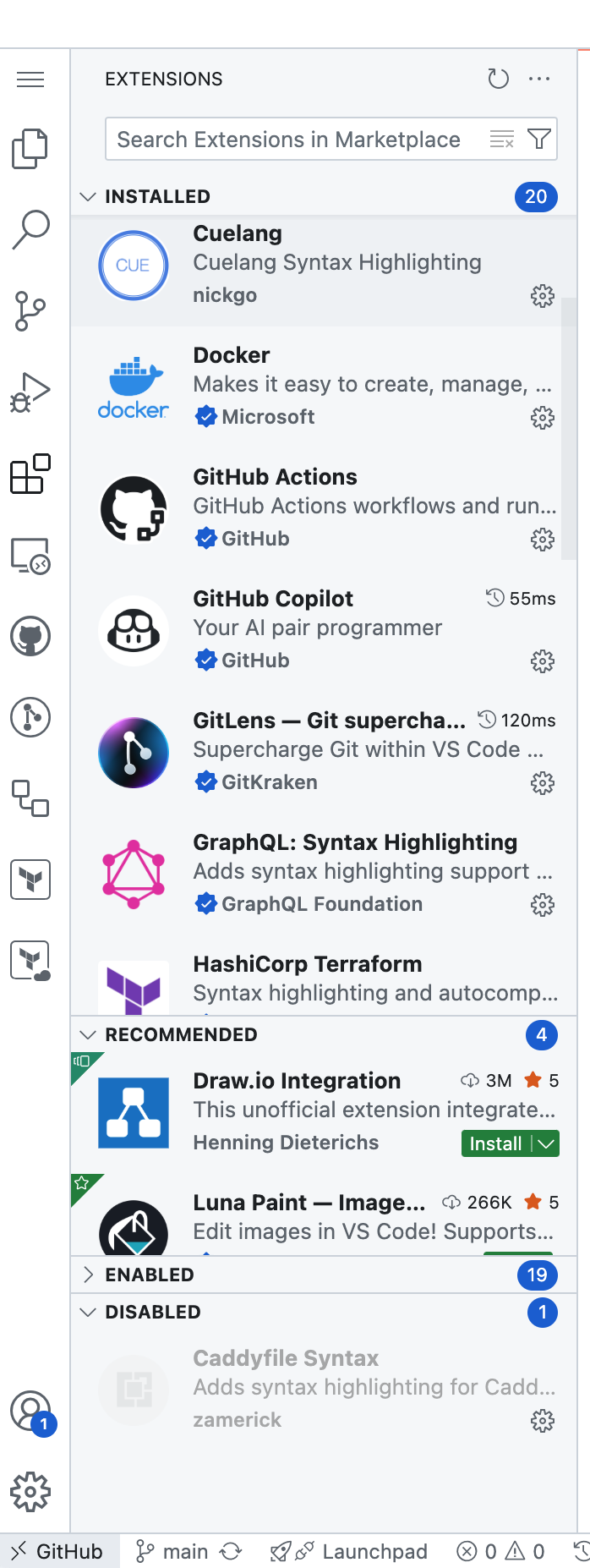This screenshot has width=590, height=1568.
Task: Open the main branch picker
Action: (173, 1552)
